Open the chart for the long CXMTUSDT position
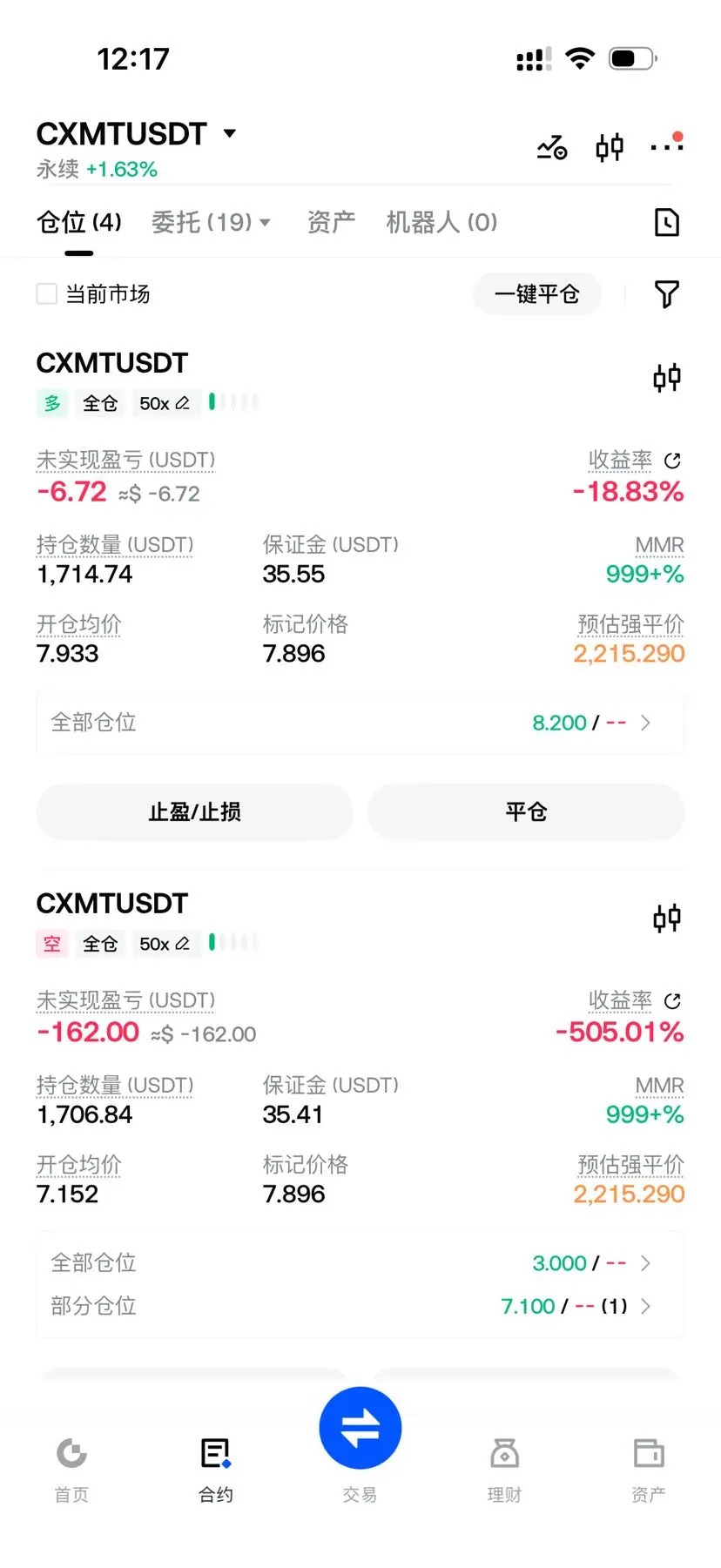This screenshot has width=721, height=1568. coord(667,378)
